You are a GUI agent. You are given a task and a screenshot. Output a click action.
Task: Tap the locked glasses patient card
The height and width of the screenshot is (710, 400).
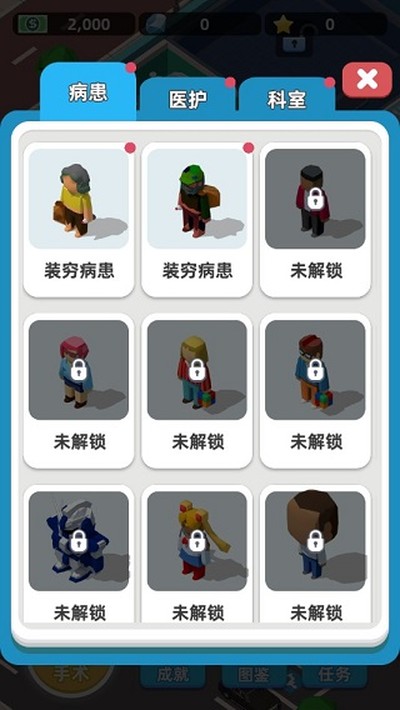click(315, 391)
